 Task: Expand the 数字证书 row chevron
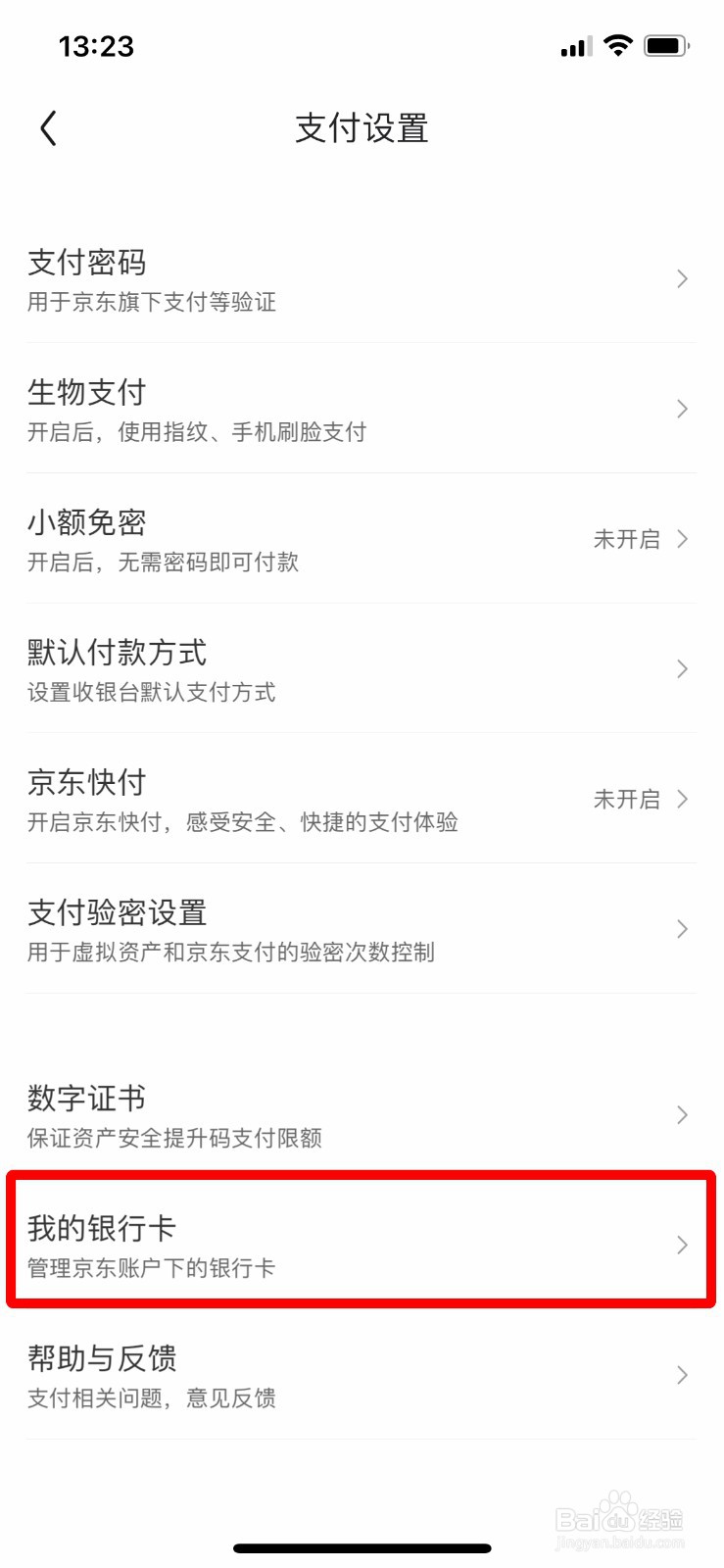pyautogui.click(x=683, y=1114)
